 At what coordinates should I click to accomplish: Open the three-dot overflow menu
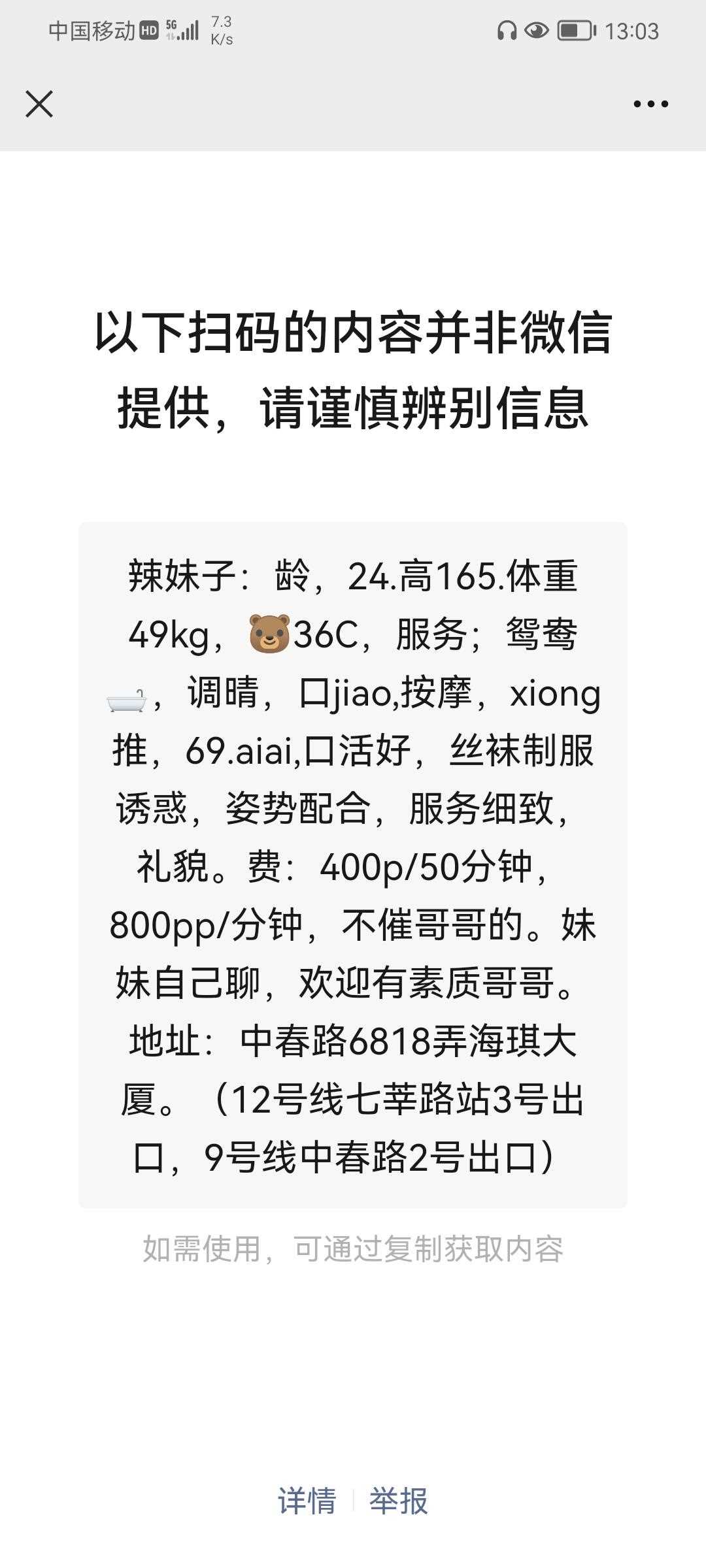pyautogui.click(x=650, y=104)
